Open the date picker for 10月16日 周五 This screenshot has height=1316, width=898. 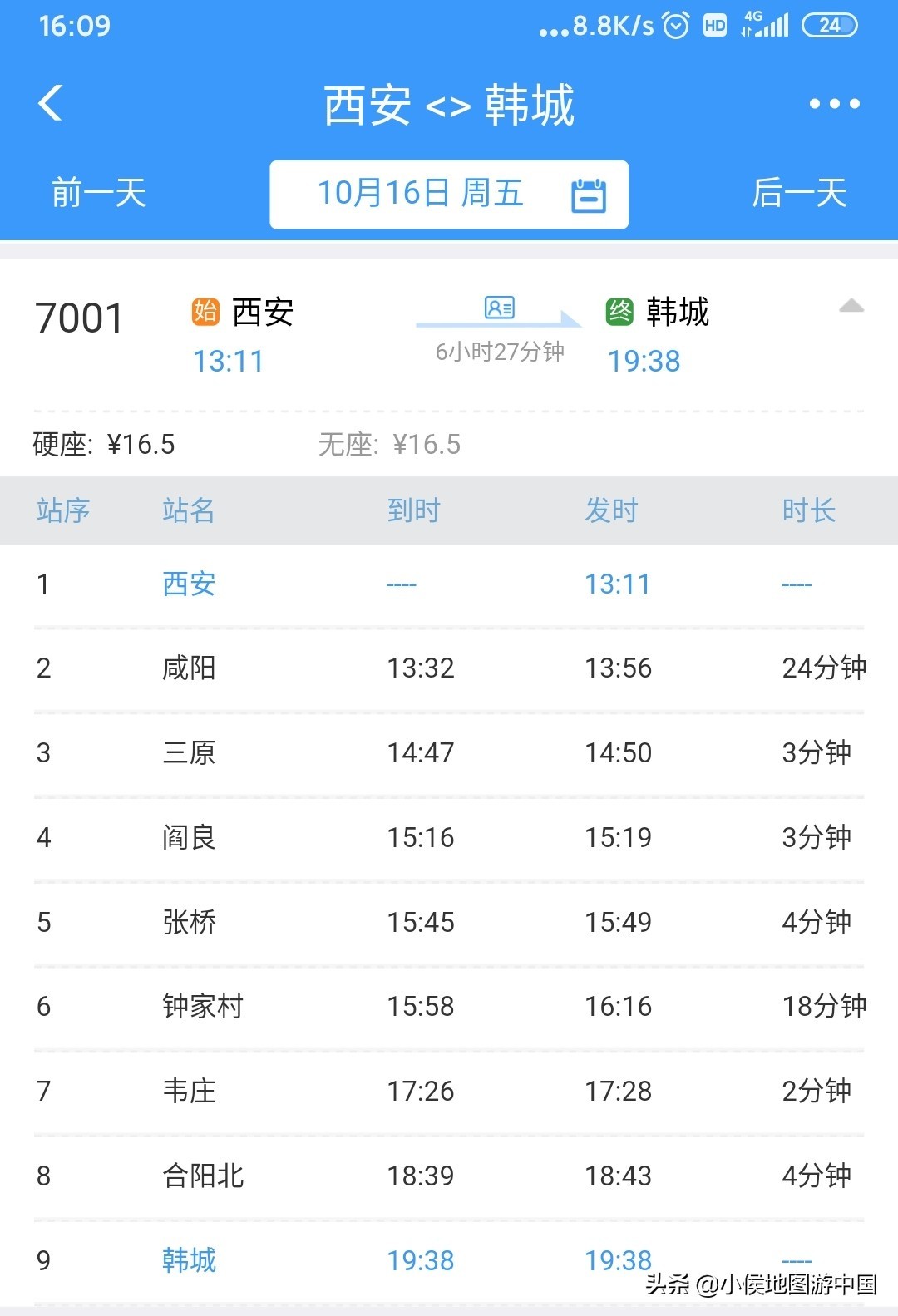(449, 195)
